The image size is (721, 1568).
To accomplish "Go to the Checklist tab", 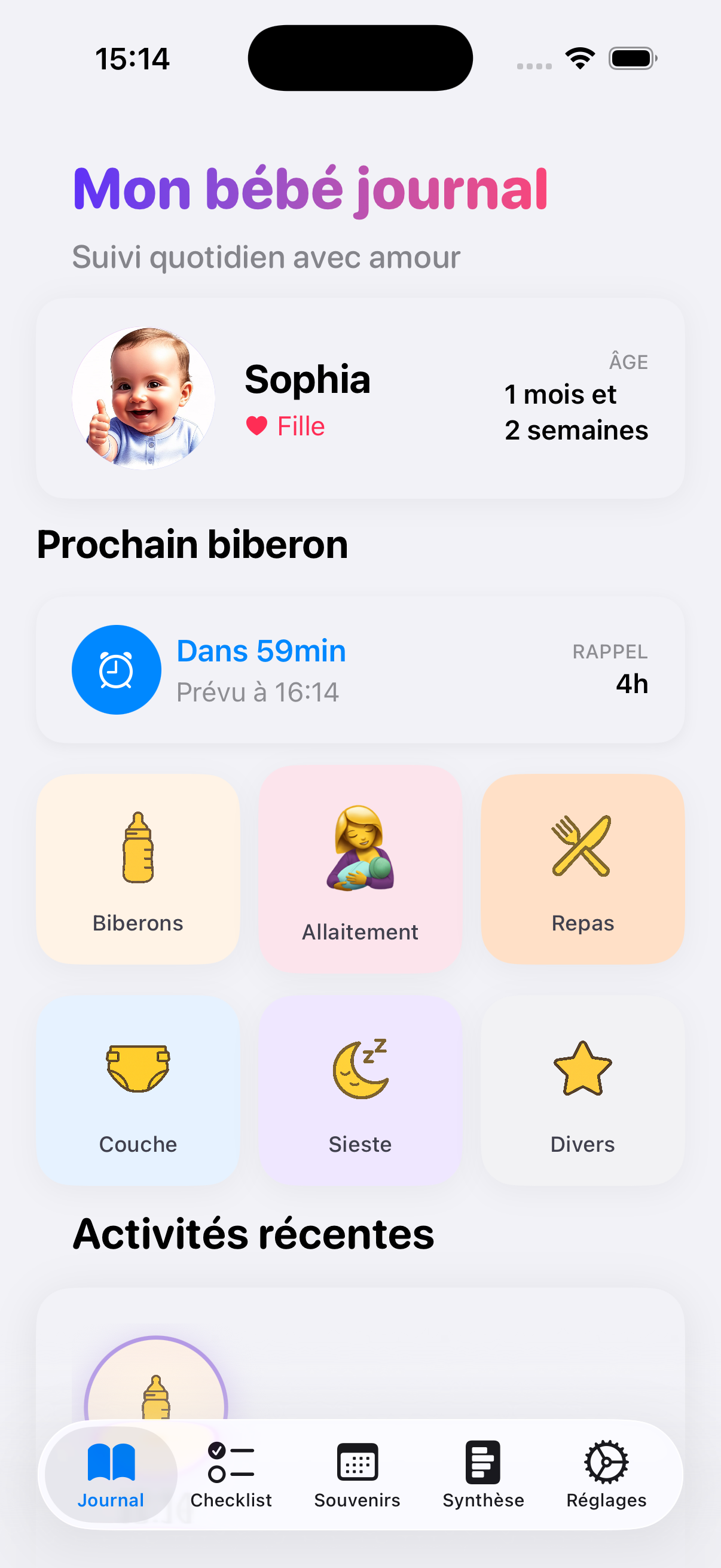I will click(231, 1474).
